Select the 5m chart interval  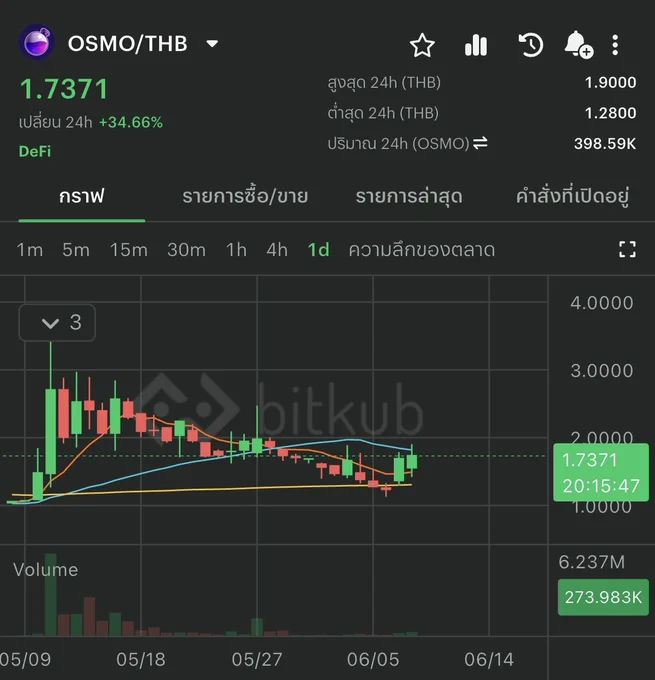76,250
